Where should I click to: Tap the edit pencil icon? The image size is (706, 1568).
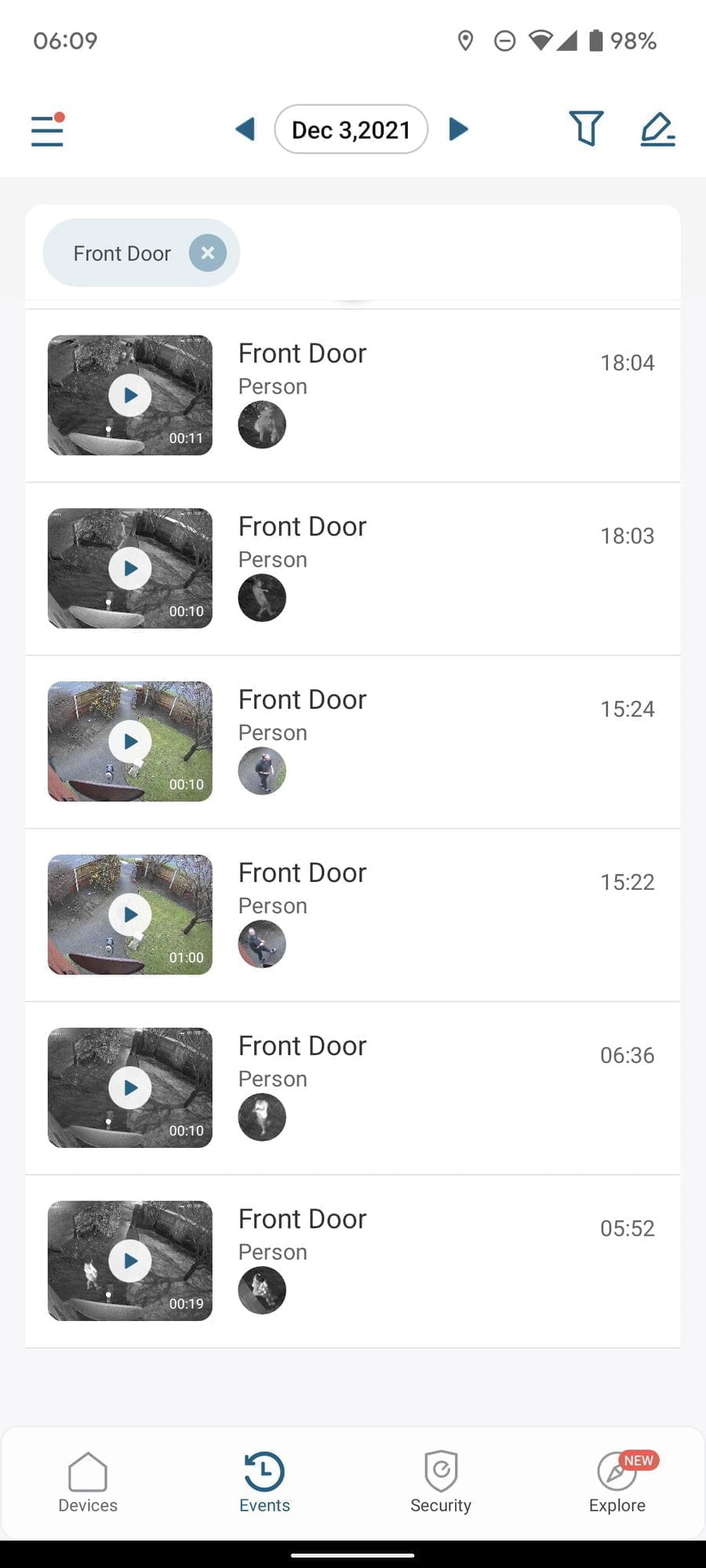[657, 129]
